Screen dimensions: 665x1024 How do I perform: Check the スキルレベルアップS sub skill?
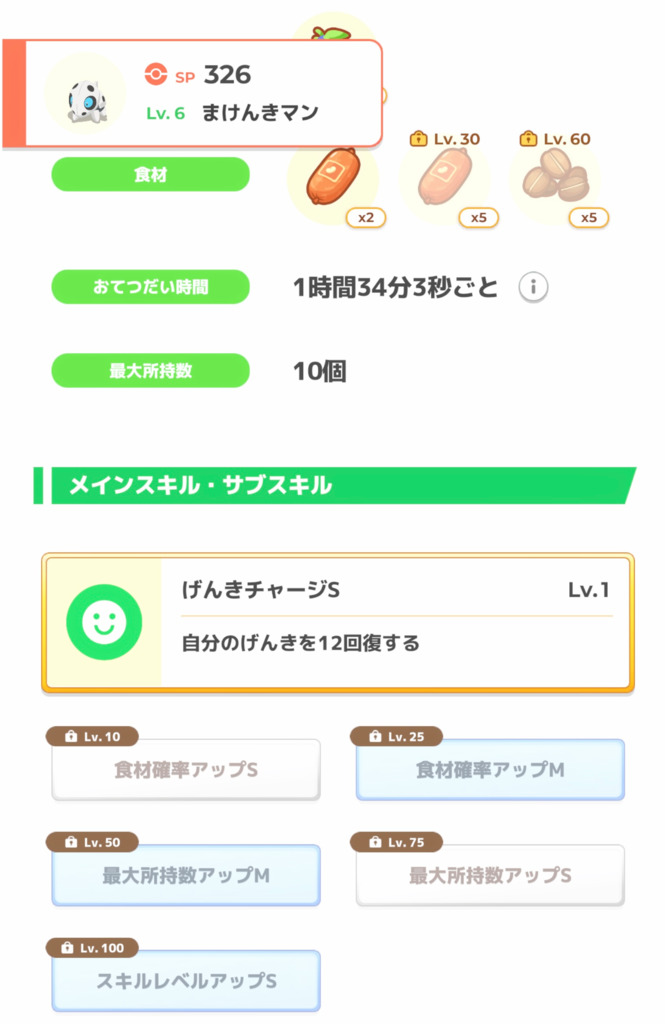pyautogui.click(x=186, y=981)
